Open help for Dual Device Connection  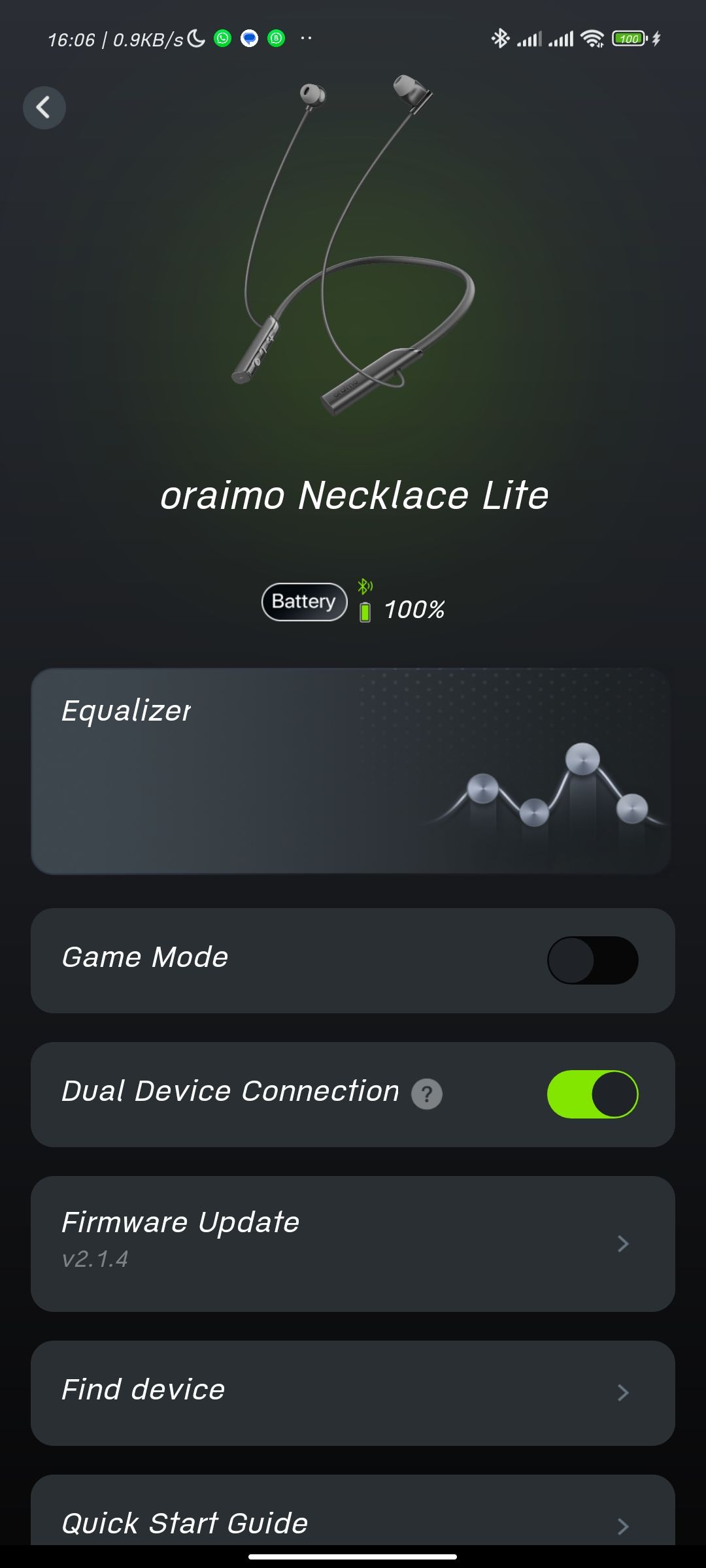coord(426,1094)
